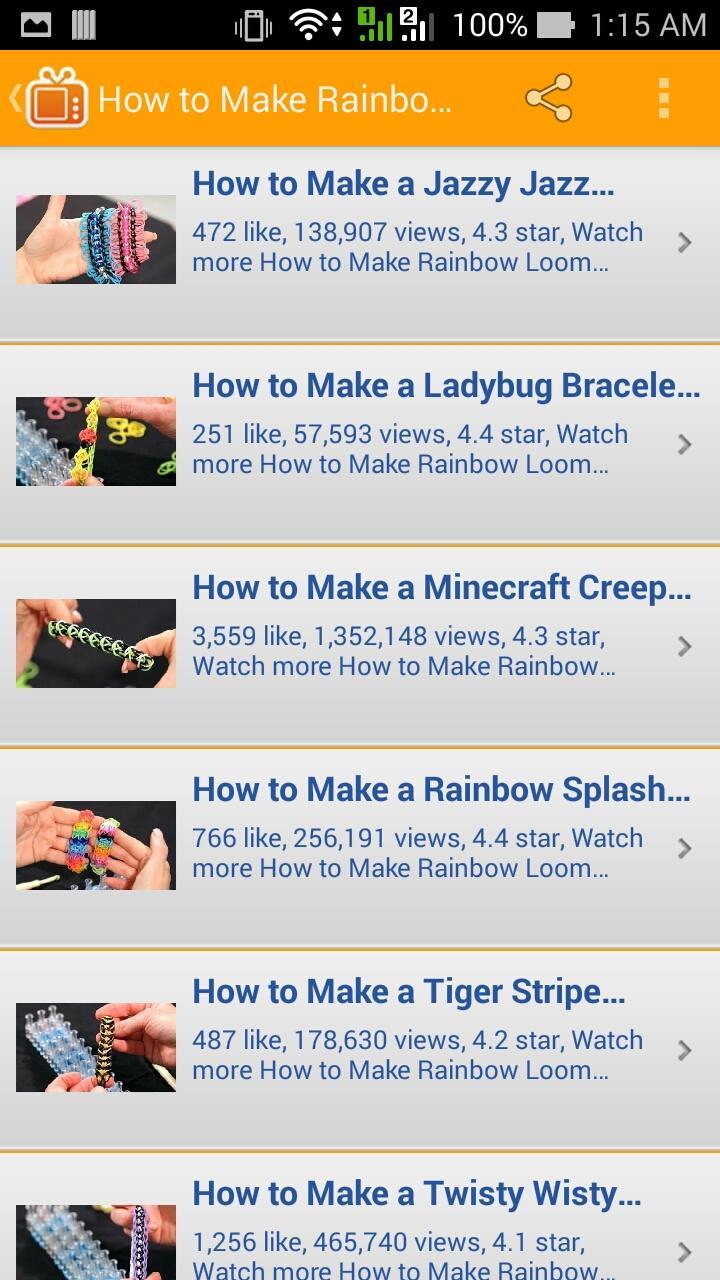
Task: Tap the share icon in the action bar
Action: (x=549, y=98)
